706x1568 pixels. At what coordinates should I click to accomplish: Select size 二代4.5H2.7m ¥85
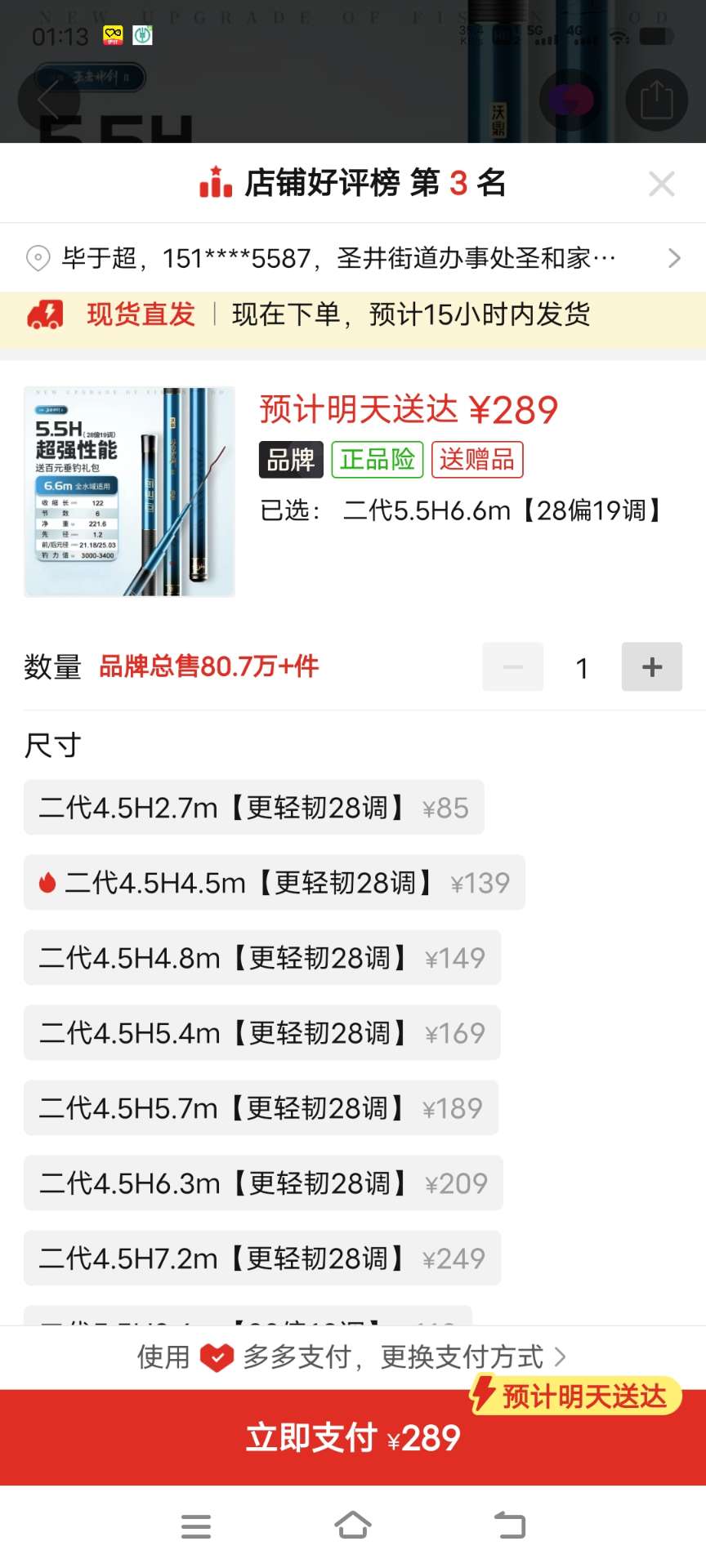click(253, 808)
